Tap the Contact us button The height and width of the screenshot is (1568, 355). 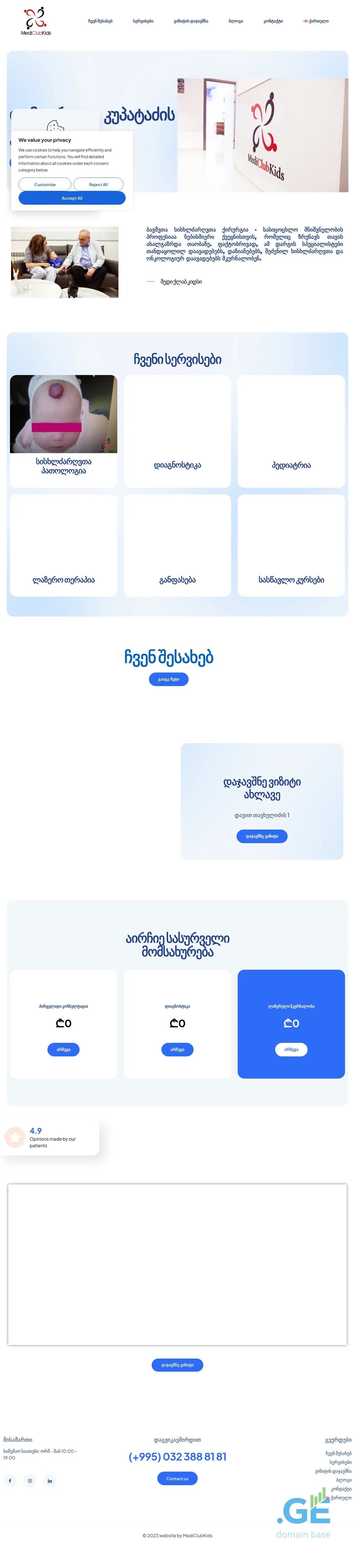177,1479
